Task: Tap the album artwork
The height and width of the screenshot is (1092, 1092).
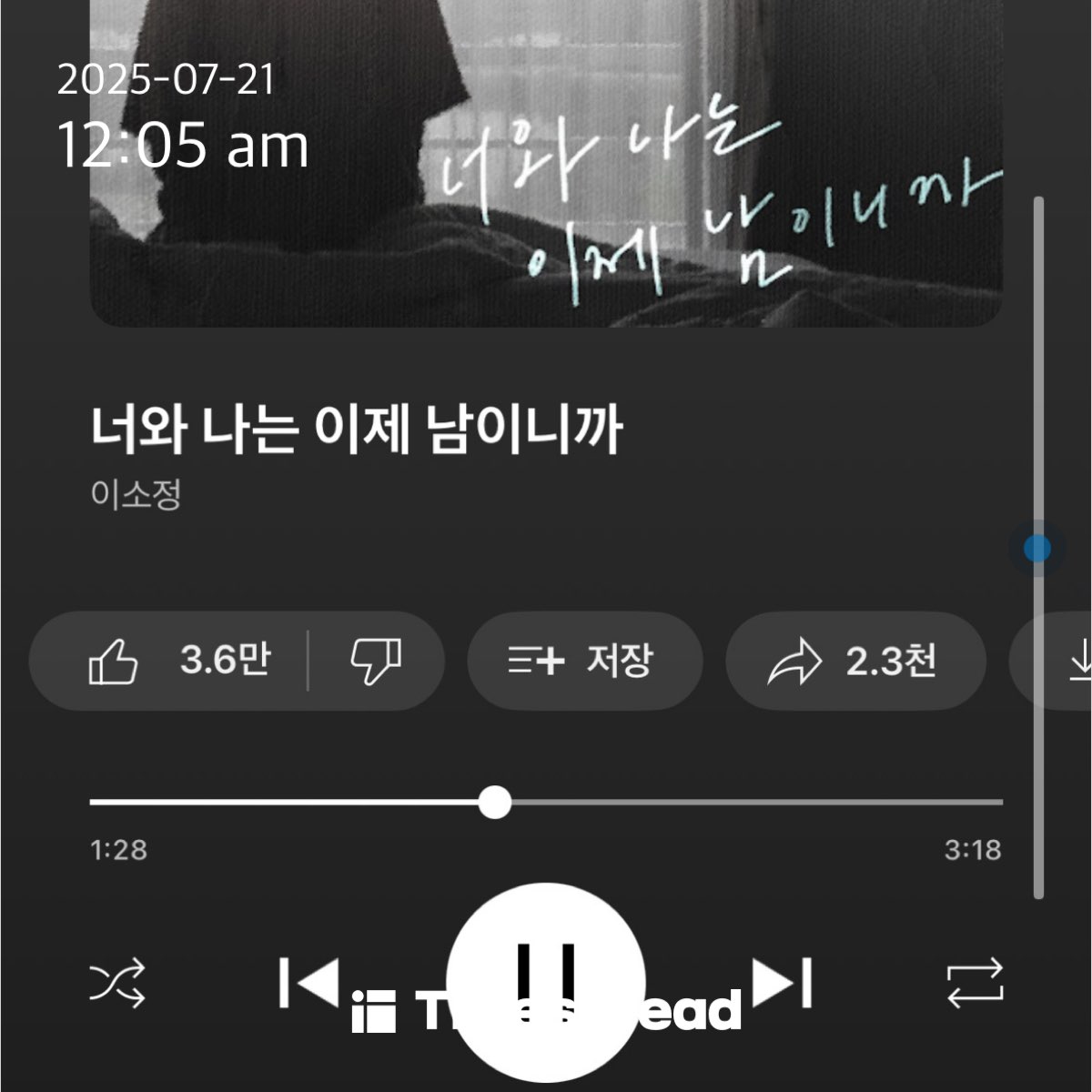Action: point(546,164)
